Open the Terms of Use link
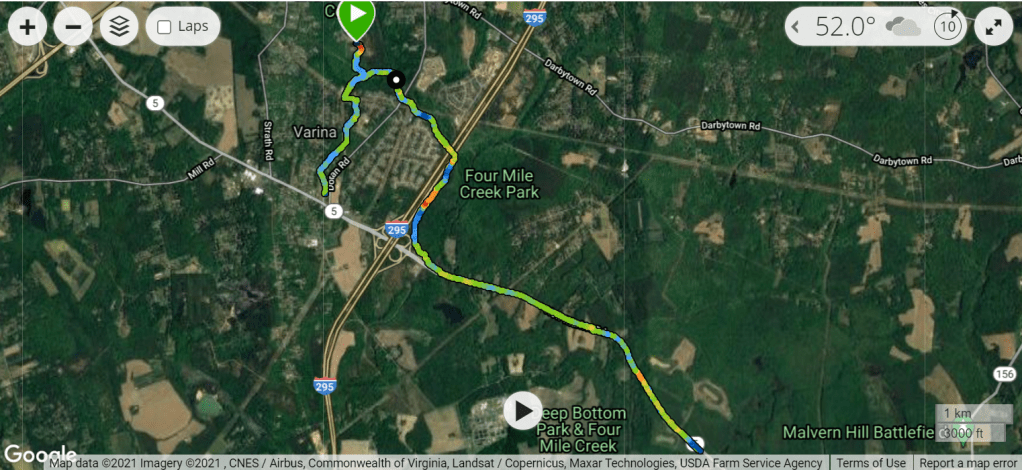The height and width of the screenshot is (470, 1022). click(x=871, y=463)
